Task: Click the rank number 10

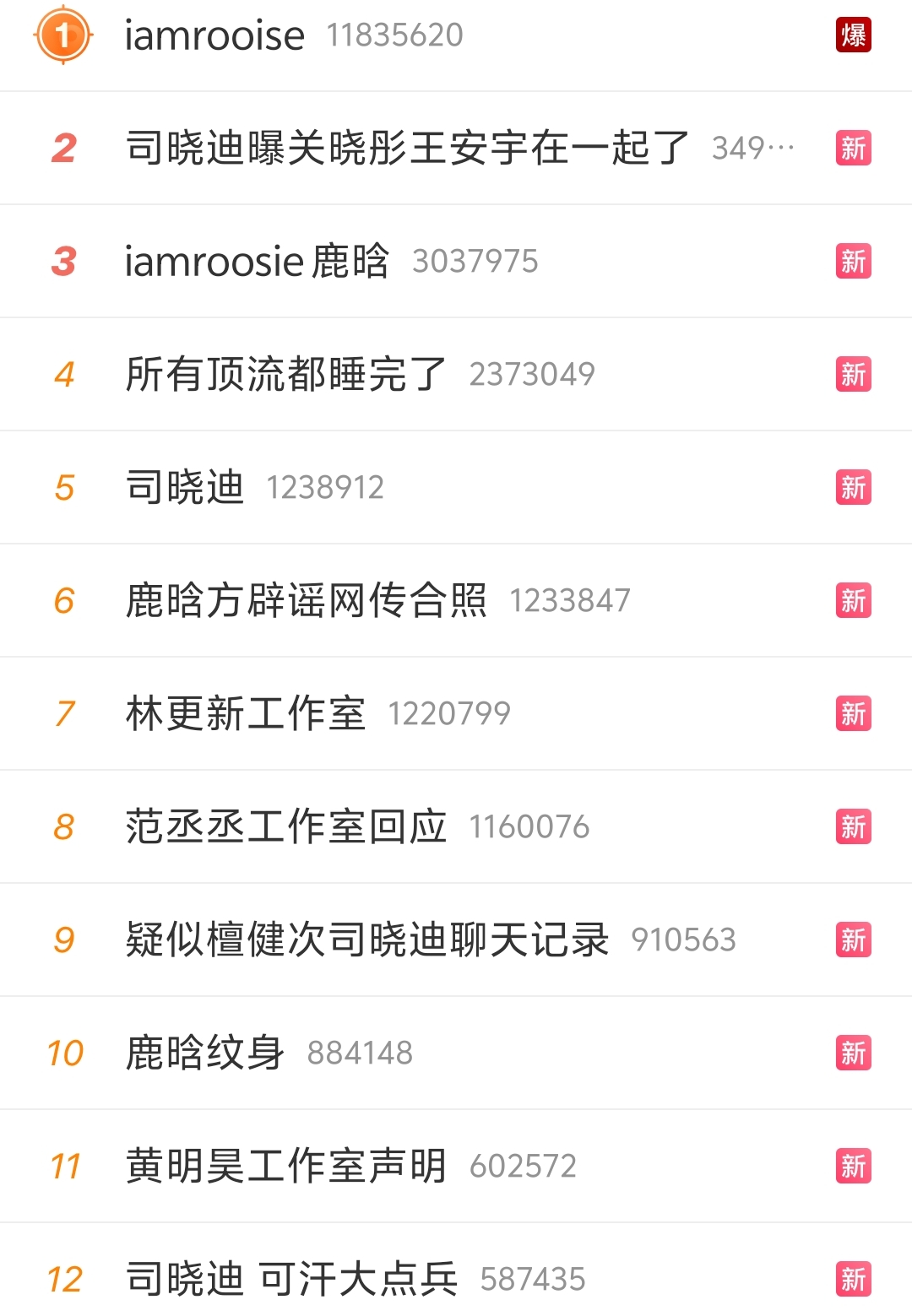Action: [x=65, y=1053]
